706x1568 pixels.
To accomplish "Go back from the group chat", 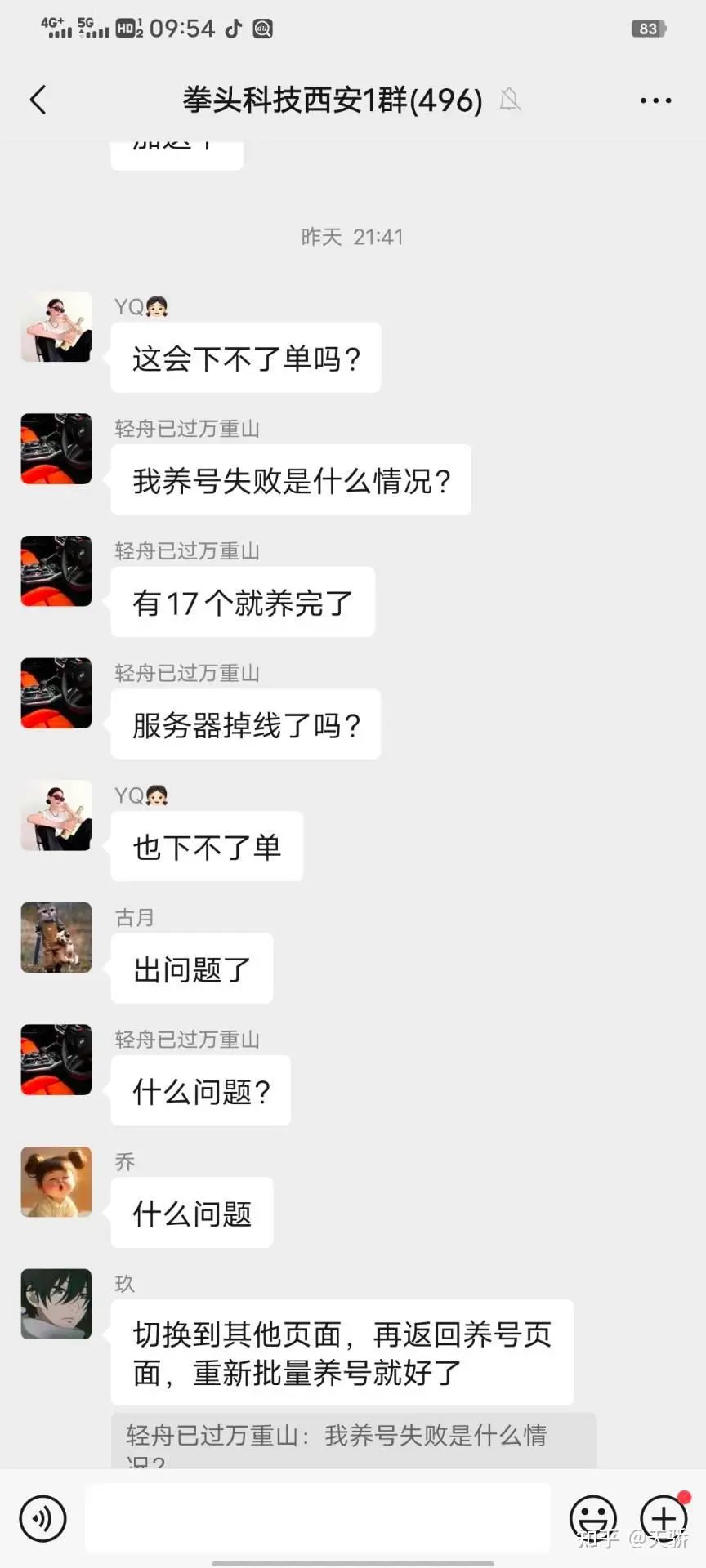I will tap(38, 100).
